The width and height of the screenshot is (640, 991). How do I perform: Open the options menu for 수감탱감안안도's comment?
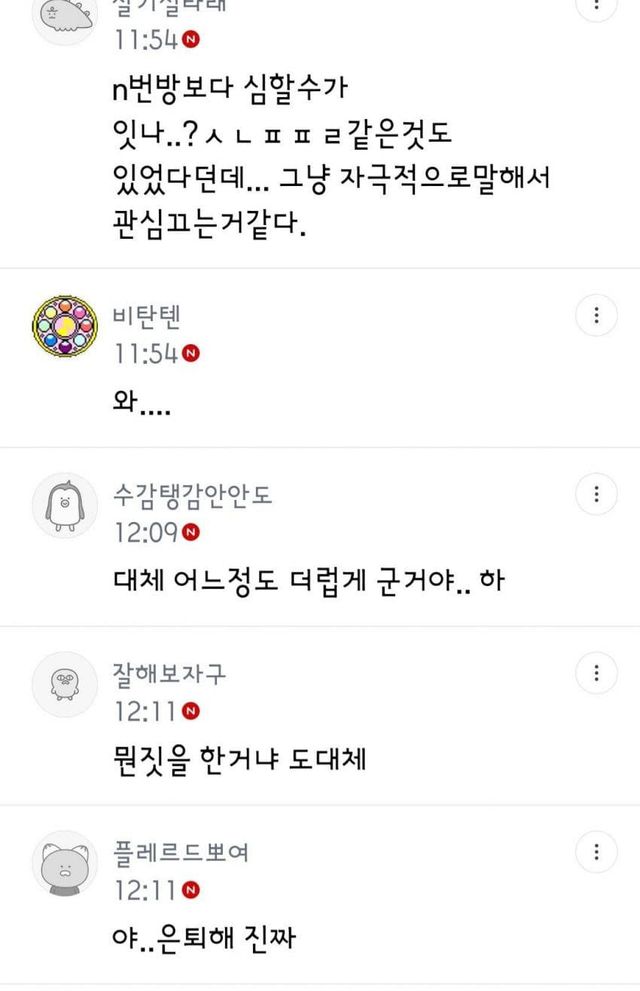596,494
